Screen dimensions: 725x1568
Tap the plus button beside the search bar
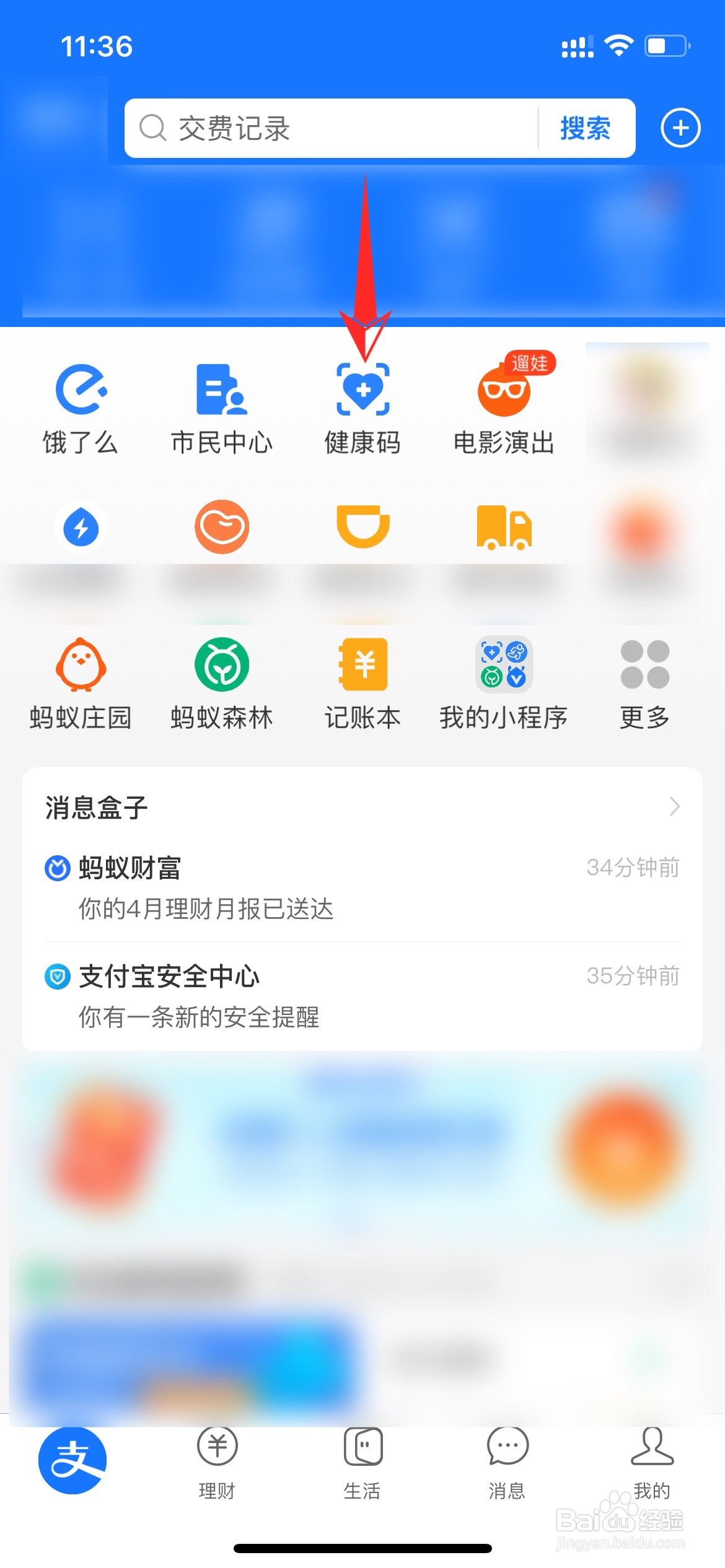[680, 128]
